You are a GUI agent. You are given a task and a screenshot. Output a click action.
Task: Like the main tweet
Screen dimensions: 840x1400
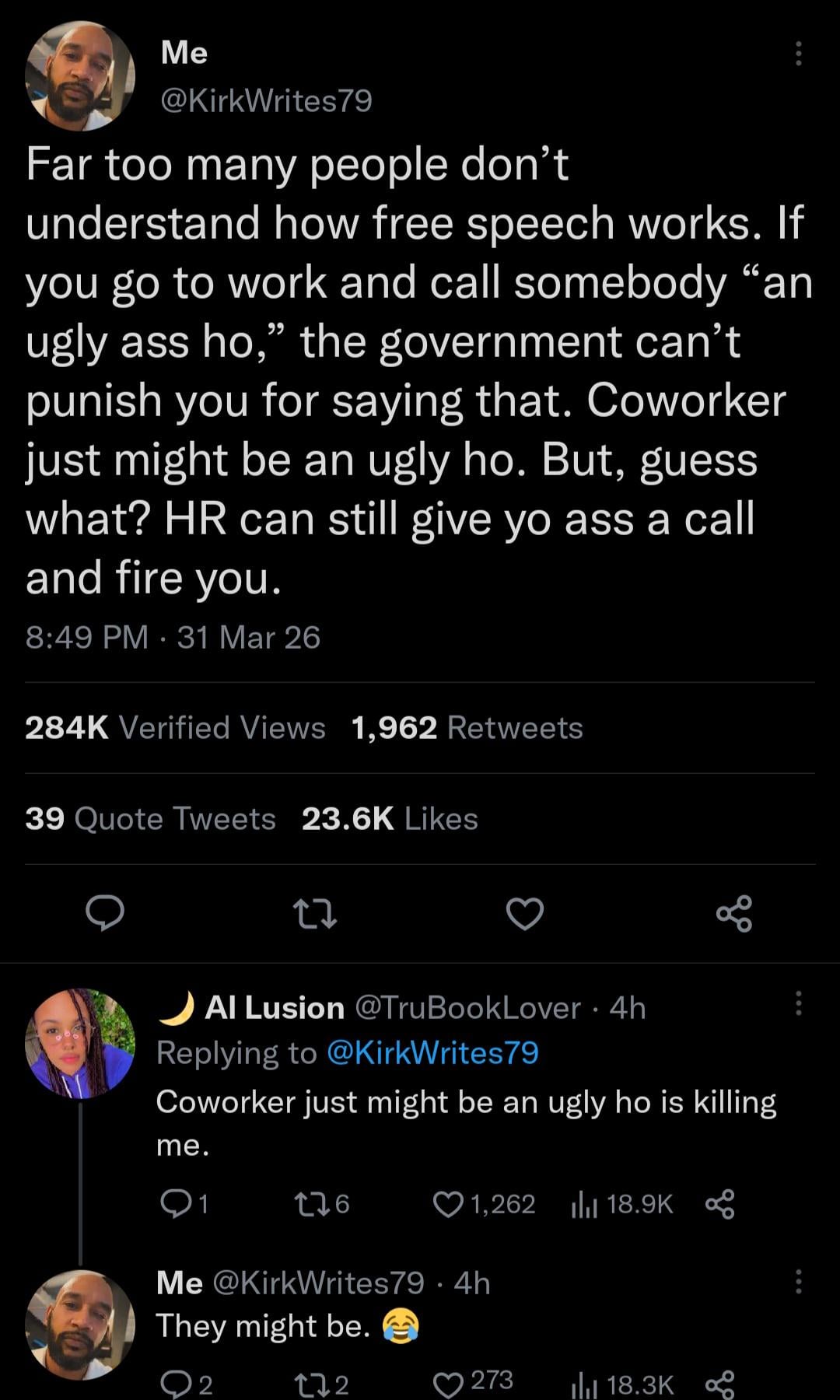click(x=525, y=913)
